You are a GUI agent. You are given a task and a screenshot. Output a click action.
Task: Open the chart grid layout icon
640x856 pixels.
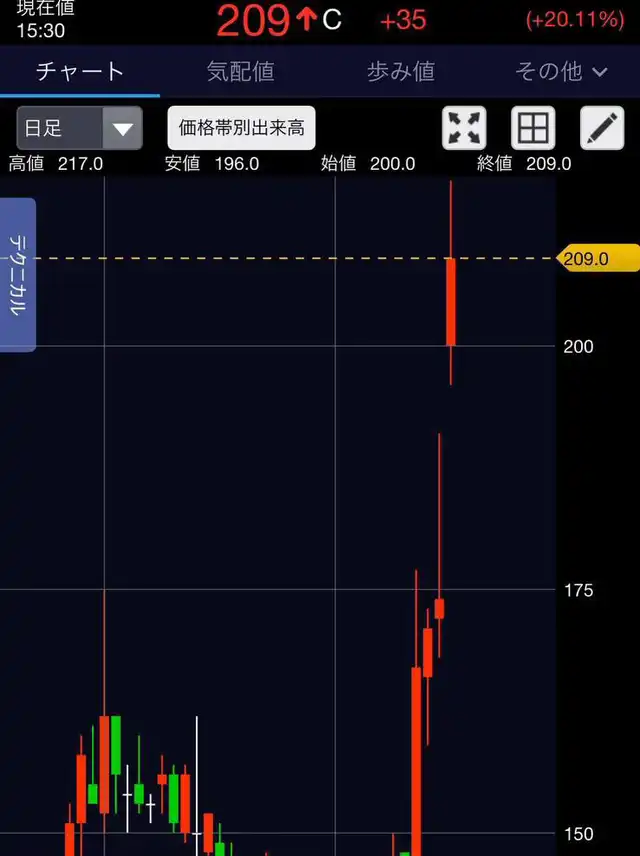coord(533,128)
